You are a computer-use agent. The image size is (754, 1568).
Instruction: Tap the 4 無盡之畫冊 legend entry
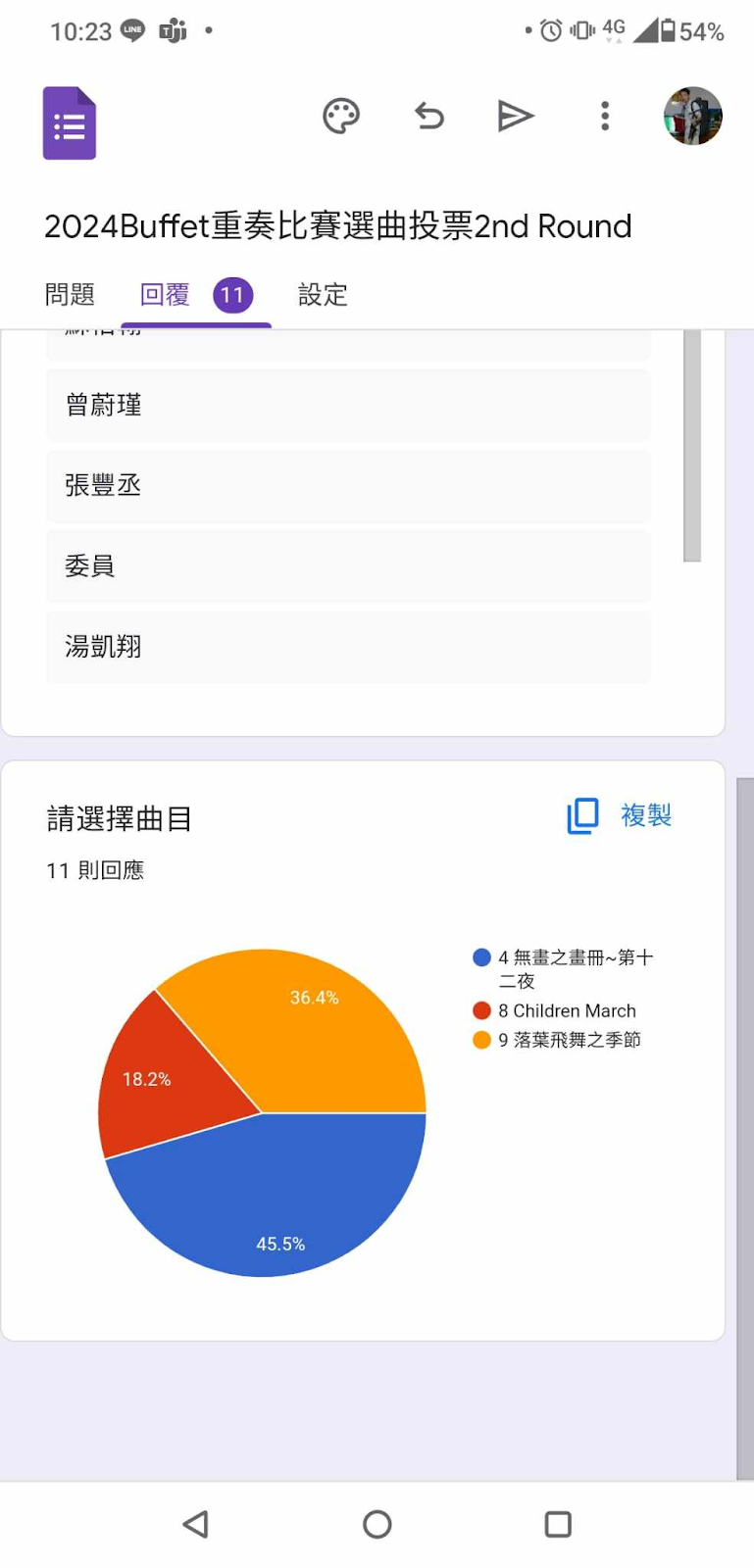pyautogui.click(x=564, y=969)
